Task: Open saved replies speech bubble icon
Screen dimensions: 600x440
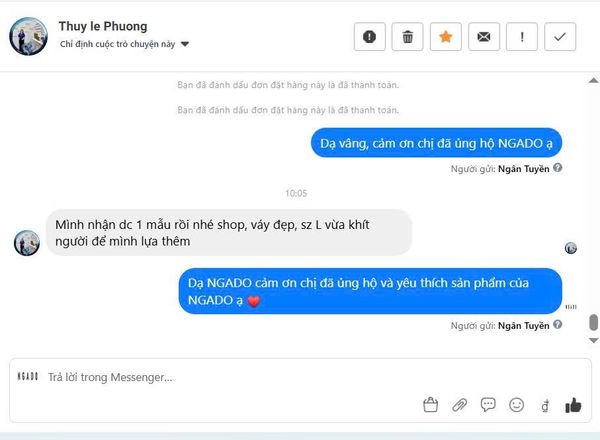Action: [488, 405]
